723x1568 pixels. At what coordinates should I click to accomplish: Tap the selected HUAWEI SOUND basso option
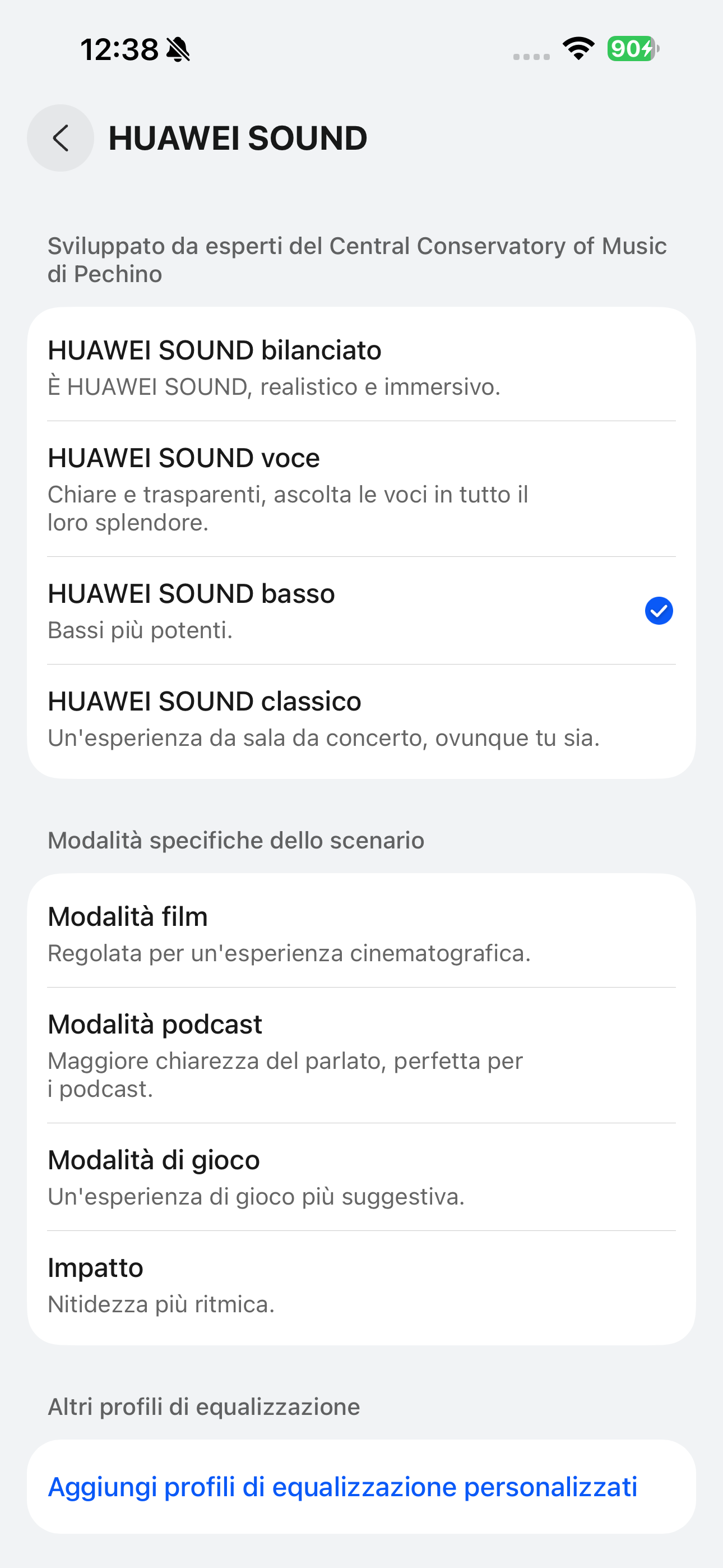(x=361, y=610)
